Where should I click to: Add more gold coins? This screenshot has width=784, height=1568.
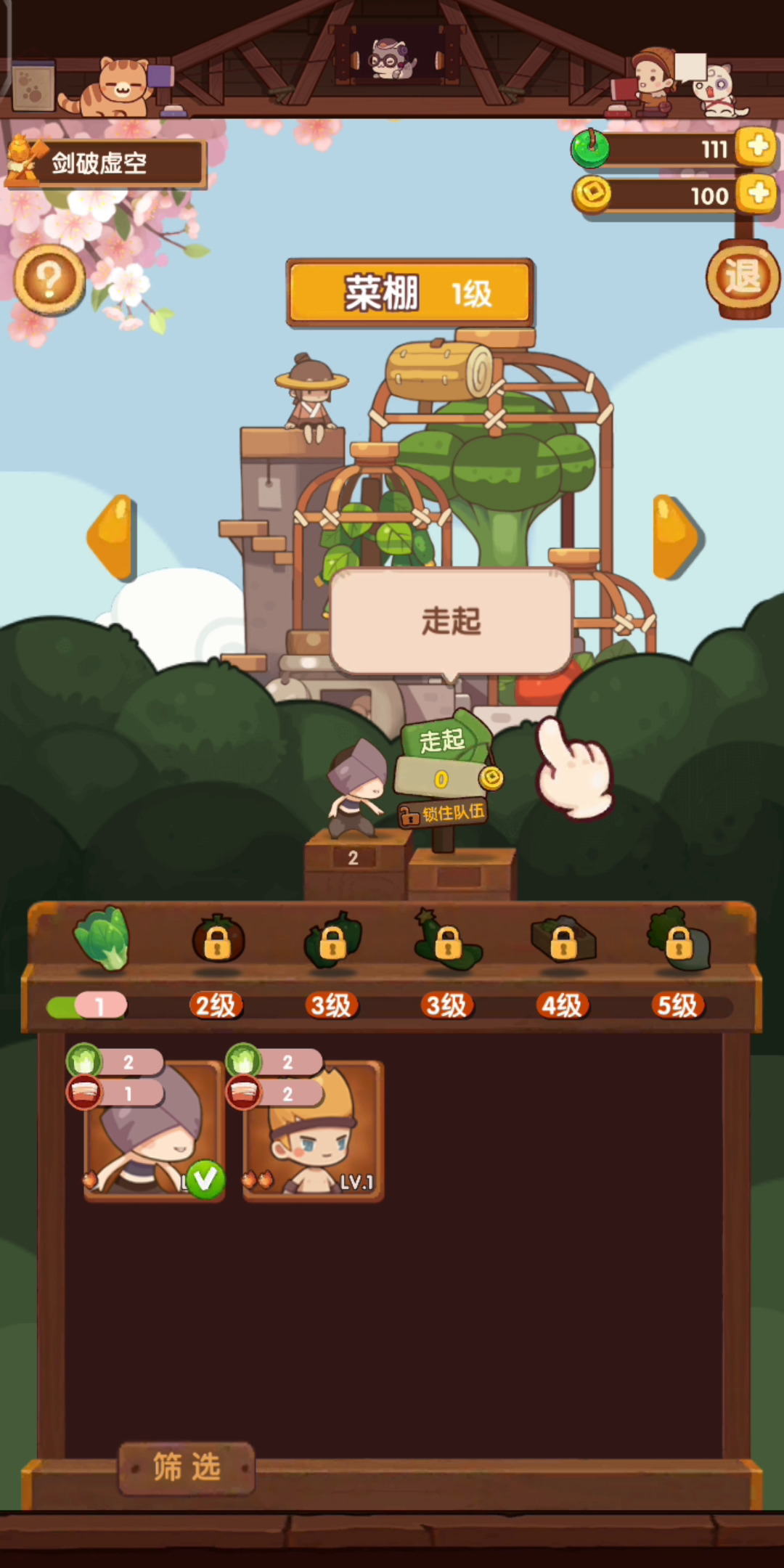point(757,194)
